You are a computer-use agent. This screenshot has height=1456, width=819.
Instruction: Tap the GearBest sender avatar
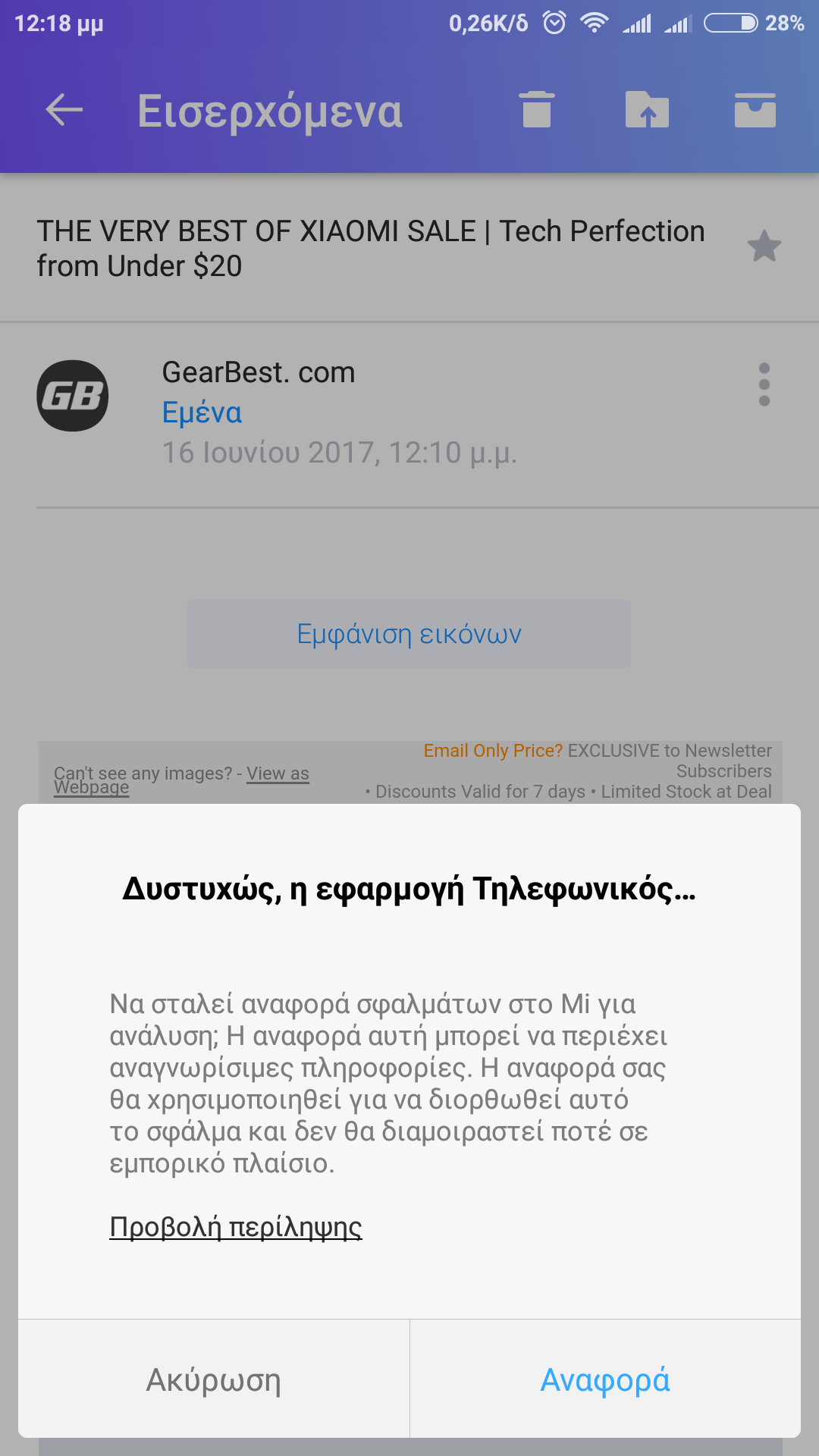click(73, 396)
